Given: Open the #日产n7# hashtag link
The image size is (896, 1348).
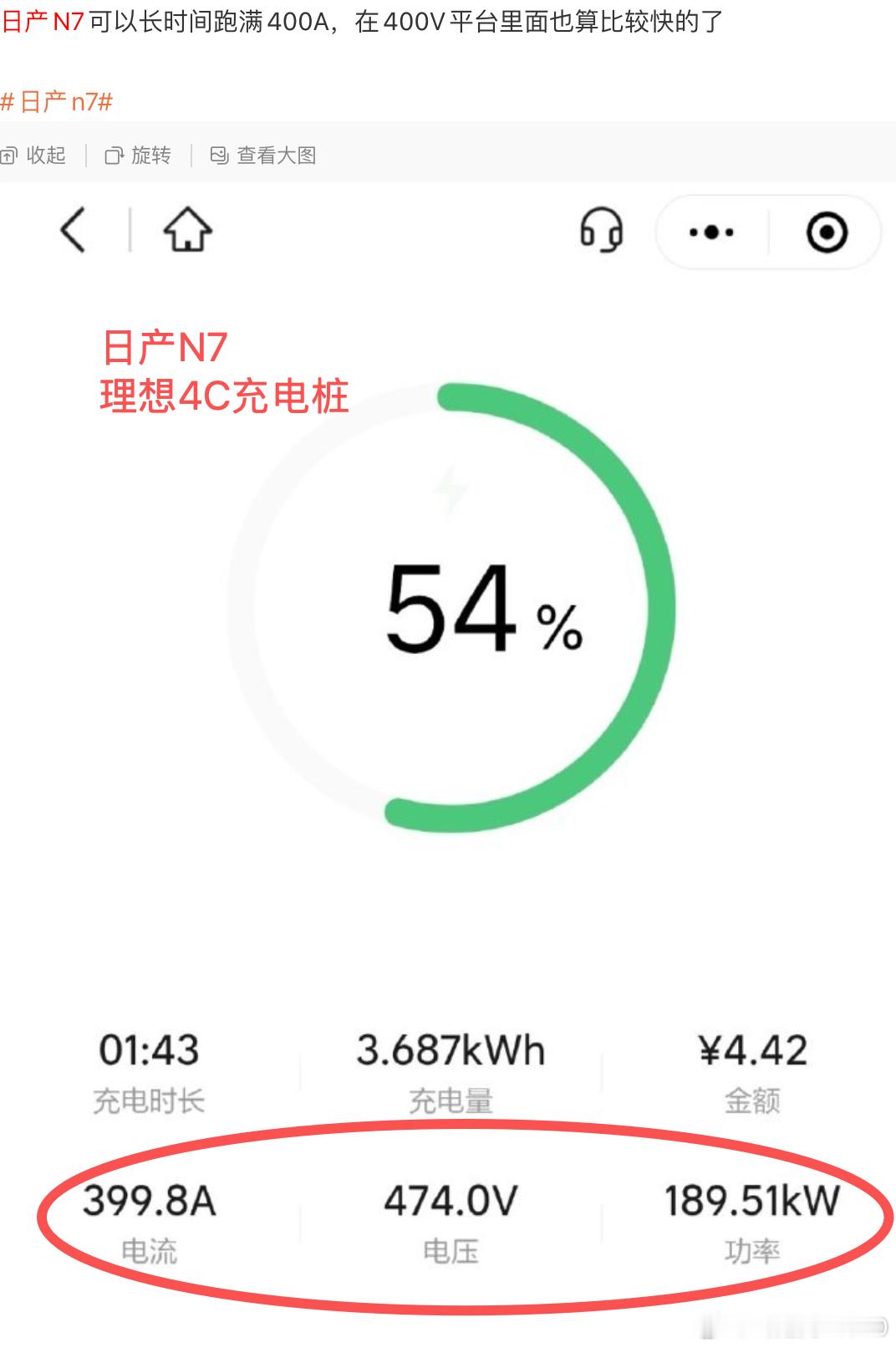Looking at the screenshot, I should 56,102.
